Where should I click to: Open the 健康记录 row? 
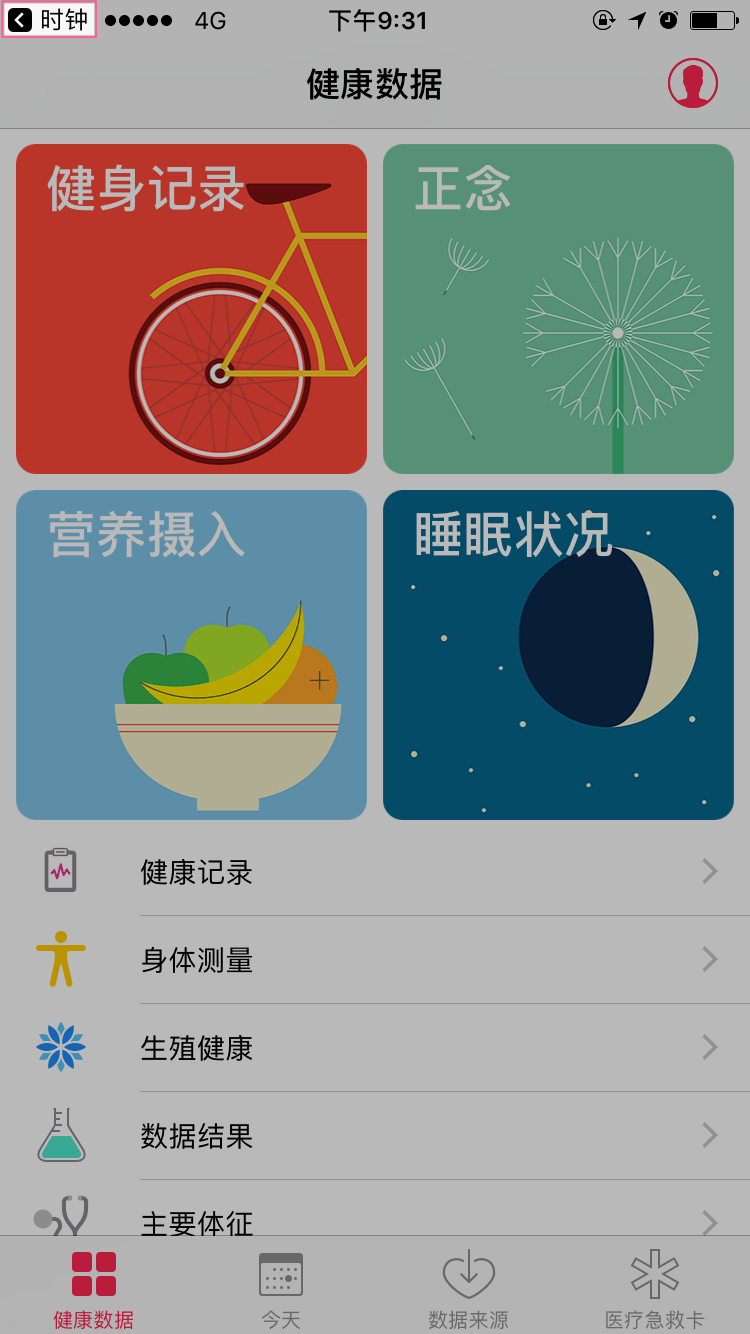point(375,872)
